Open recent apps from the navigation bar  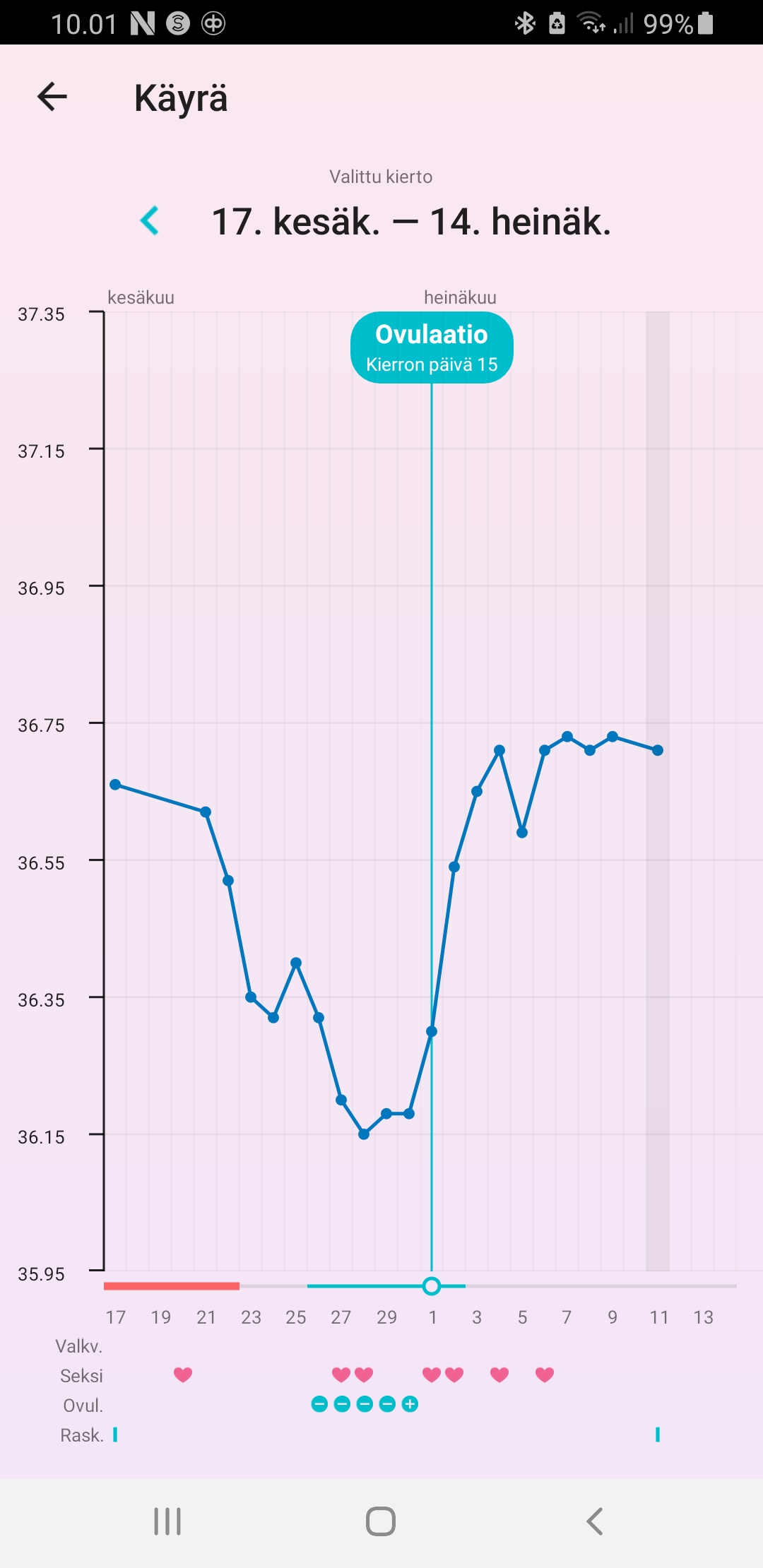tap(167, 1521)
